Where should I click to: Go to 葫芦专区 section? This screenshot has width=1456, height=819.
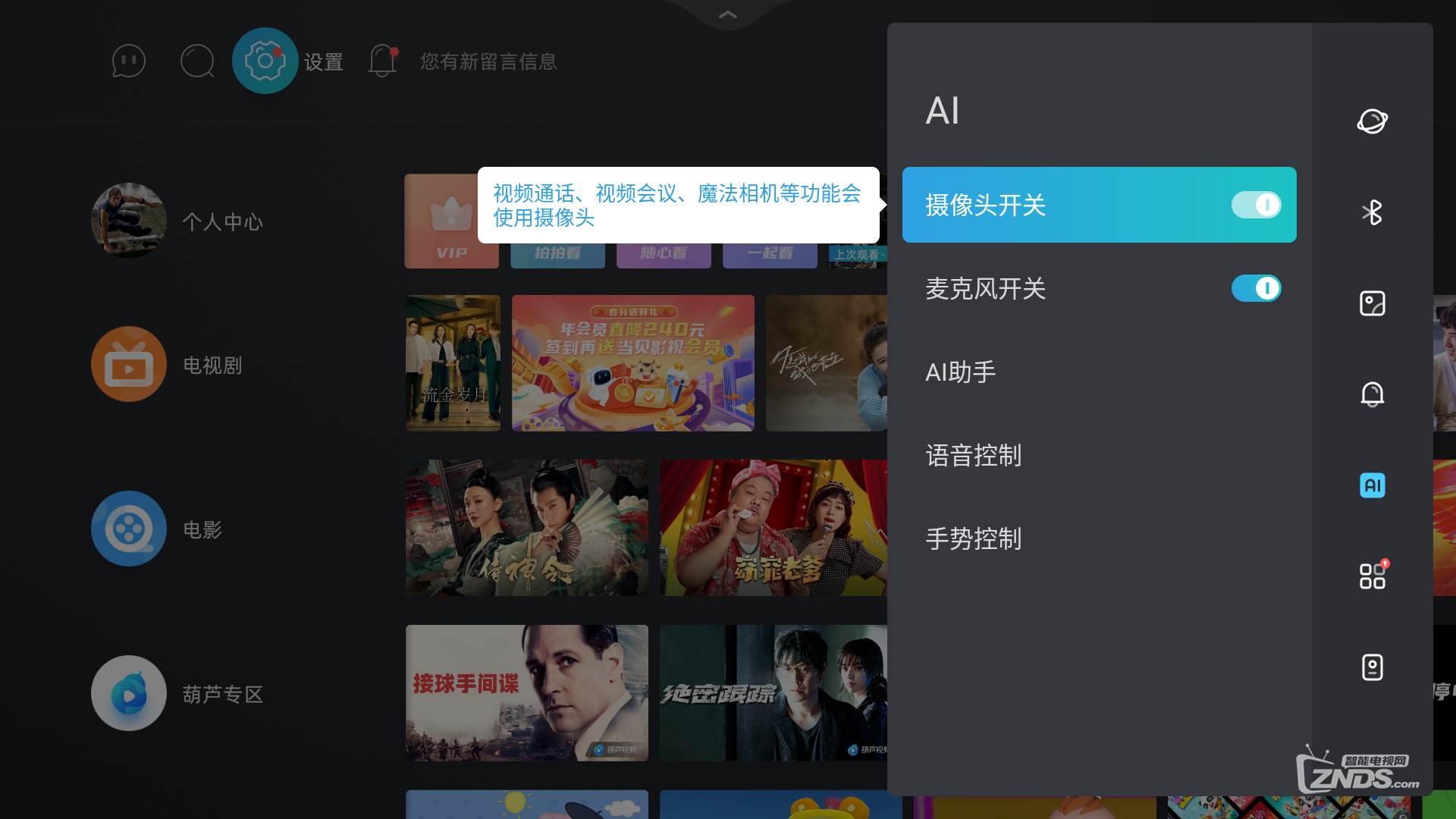pyautogui.click(x=129, y=693)
